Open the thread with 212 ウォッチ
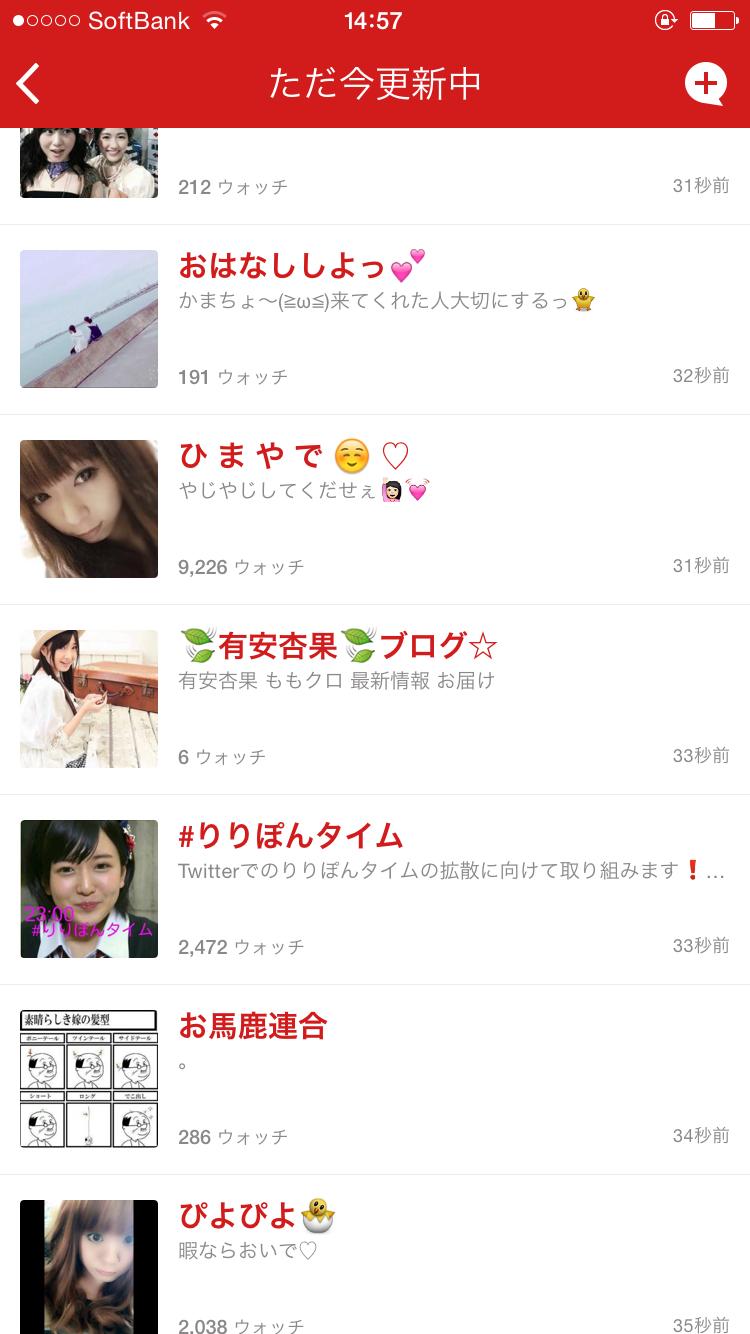This screenshot has width=750, height=1334. pos(375,176)
